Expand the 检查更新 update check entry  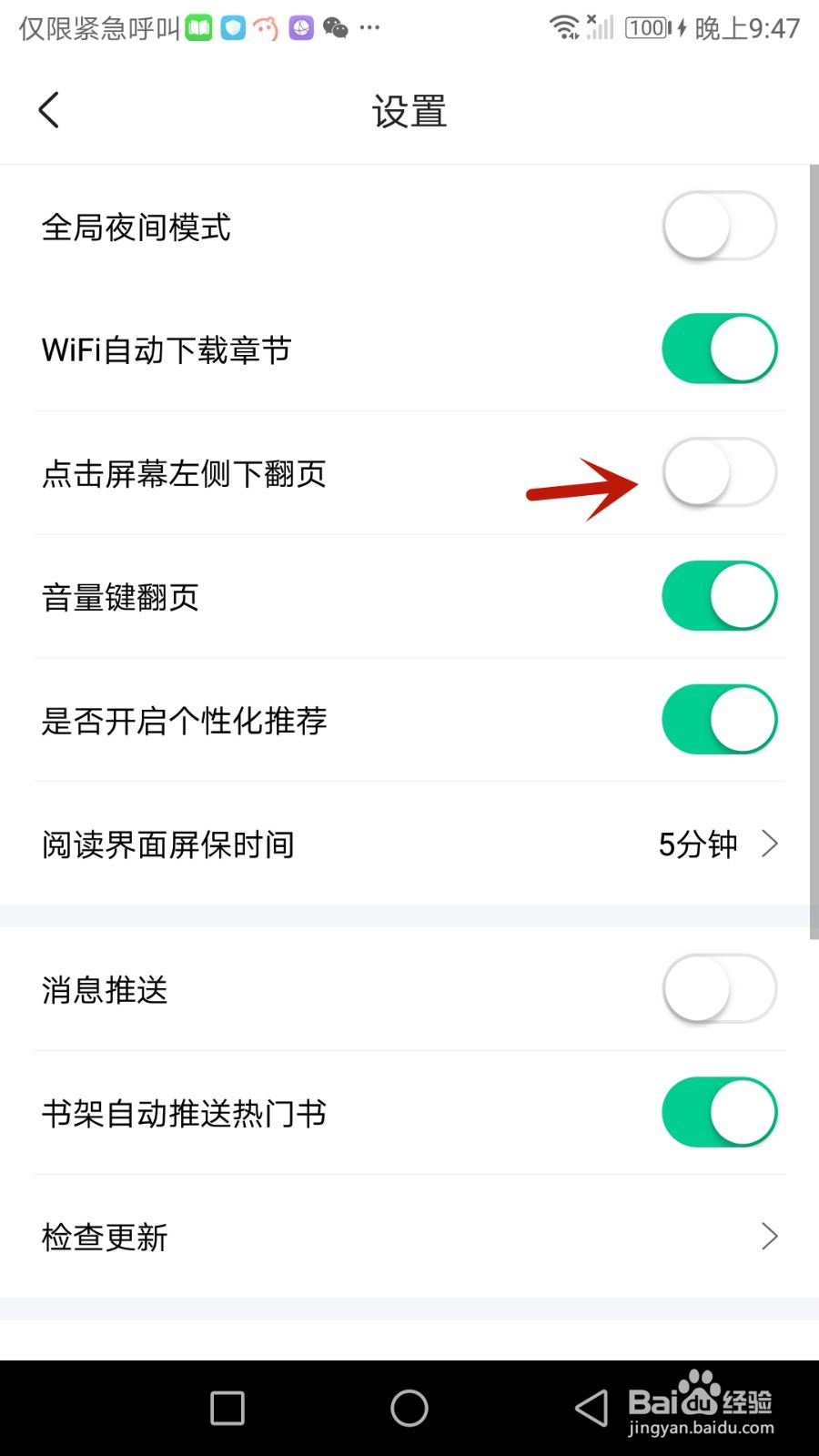click(770, 1236)
